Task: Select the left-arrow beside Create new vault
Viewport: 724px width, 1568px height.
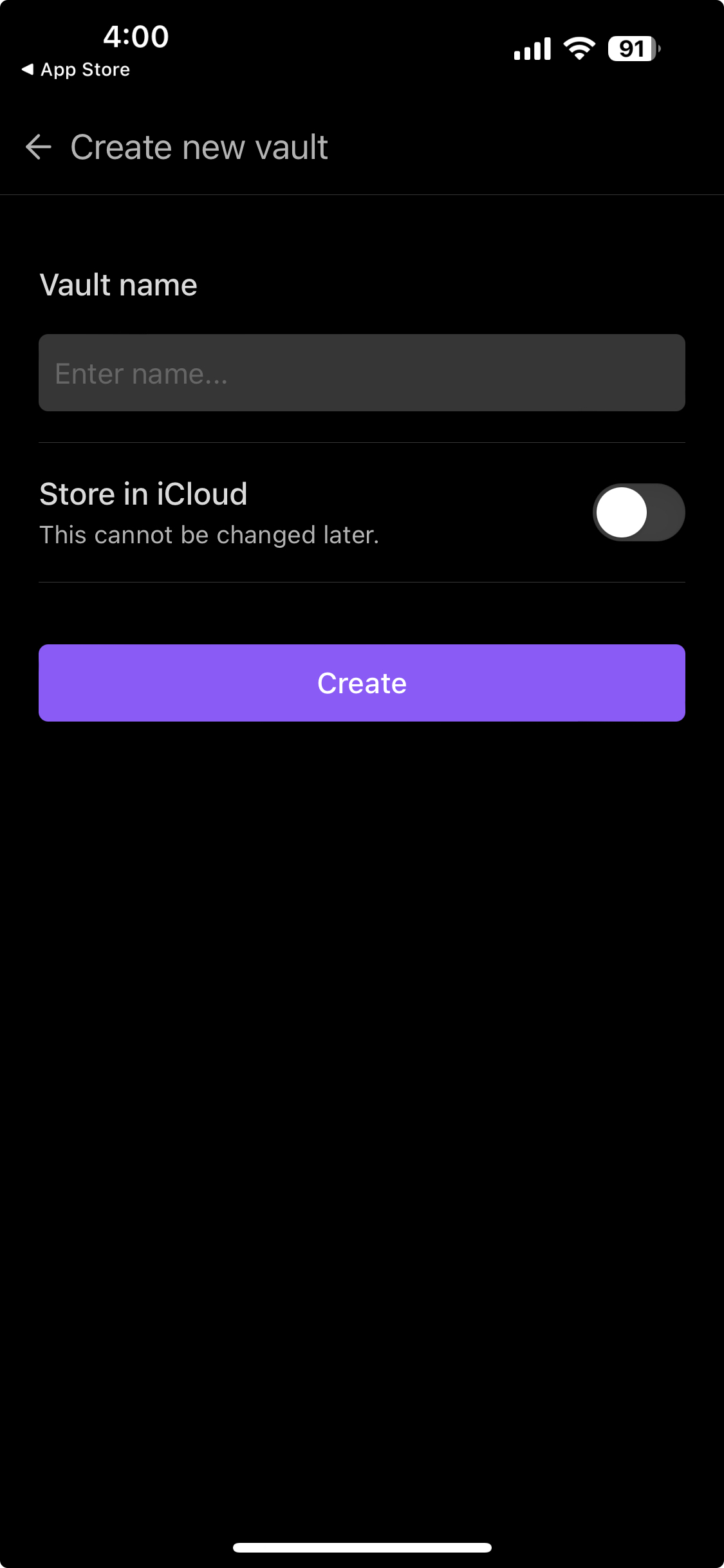Action: [39, 147]
